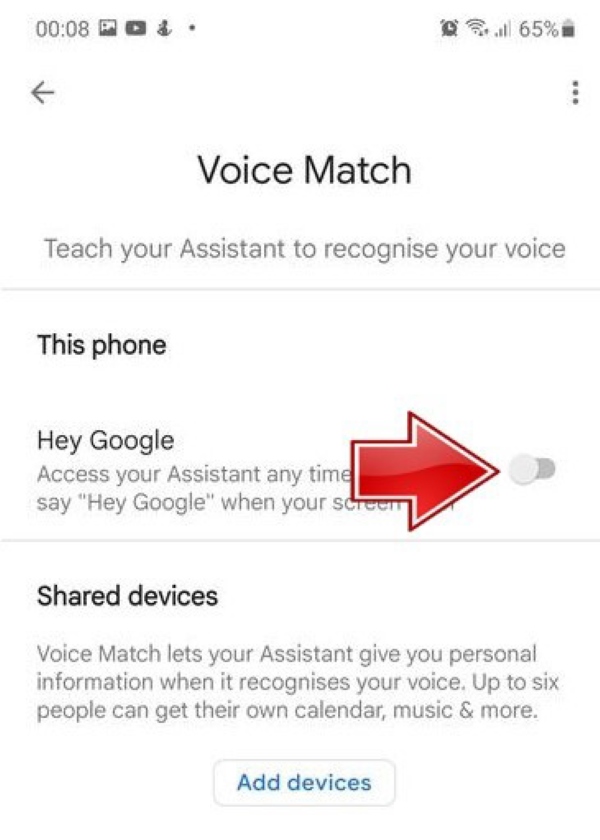This screenshot has width=600, height=840.
Task: Open the overflow menu
Action: coord(575,93)
